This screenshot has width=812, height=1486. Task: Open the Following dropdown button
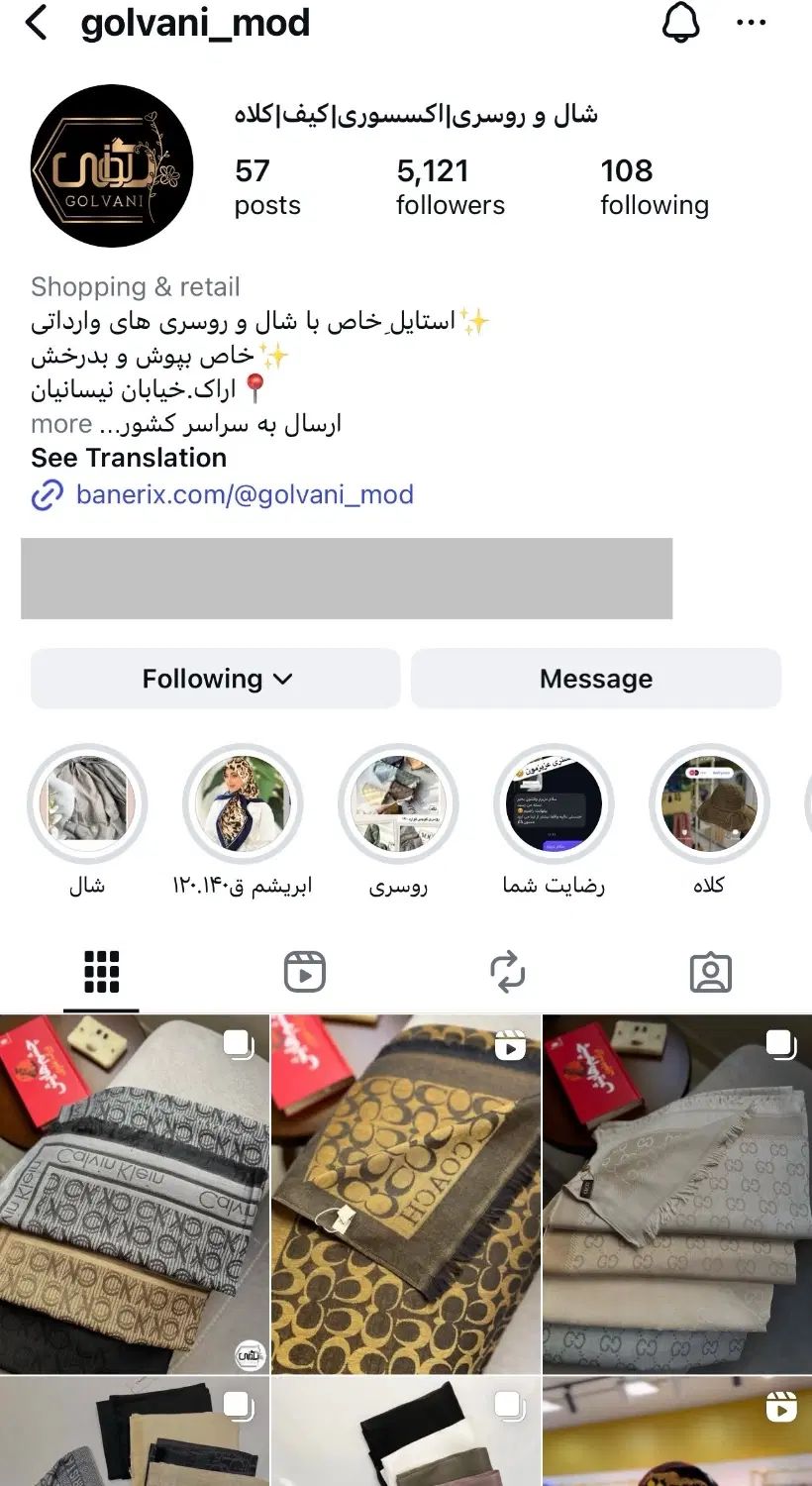coord(216,679)
